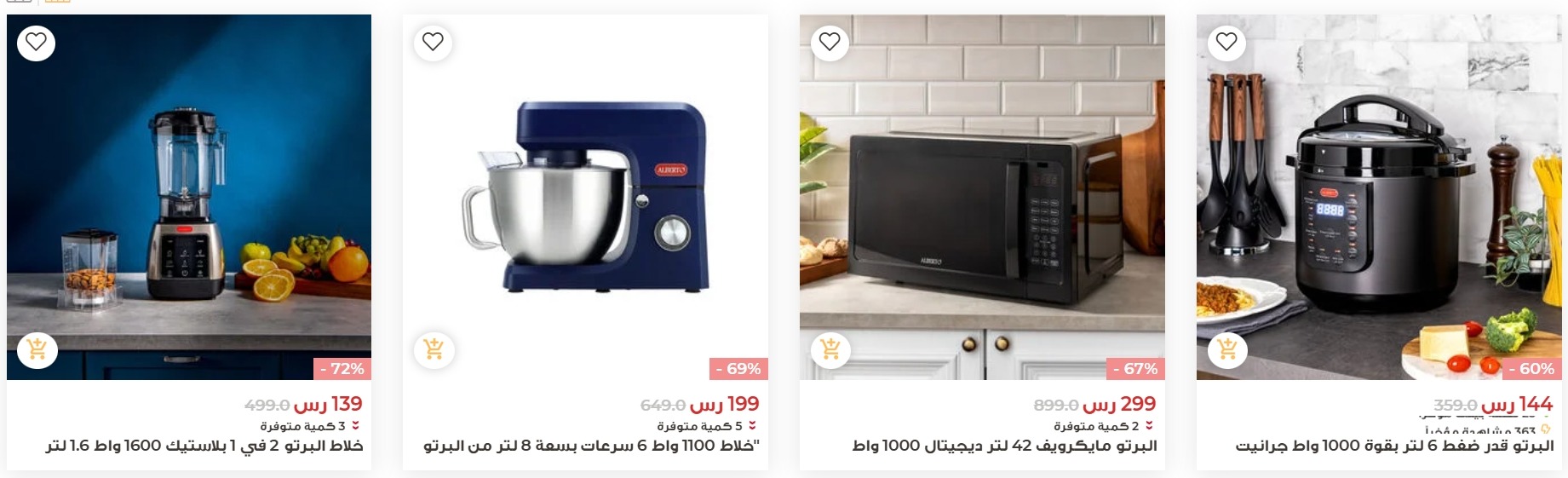Open the 1100-watt stand mixer product
The width and height of the screenshot is (1568, 478).
(591, 446)
